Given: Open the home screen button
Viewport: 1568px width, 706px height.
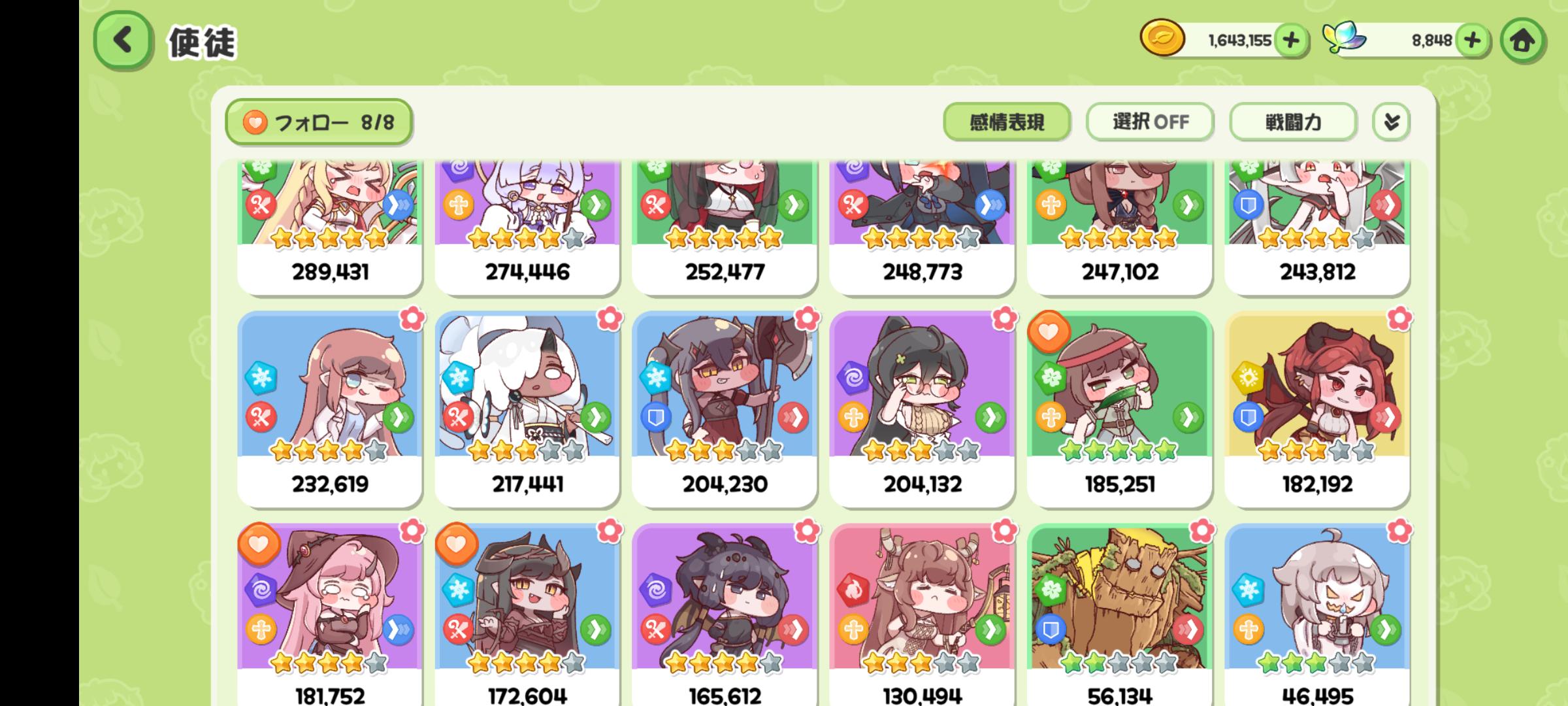Looking at the screenshot, I should point(1522,41).
